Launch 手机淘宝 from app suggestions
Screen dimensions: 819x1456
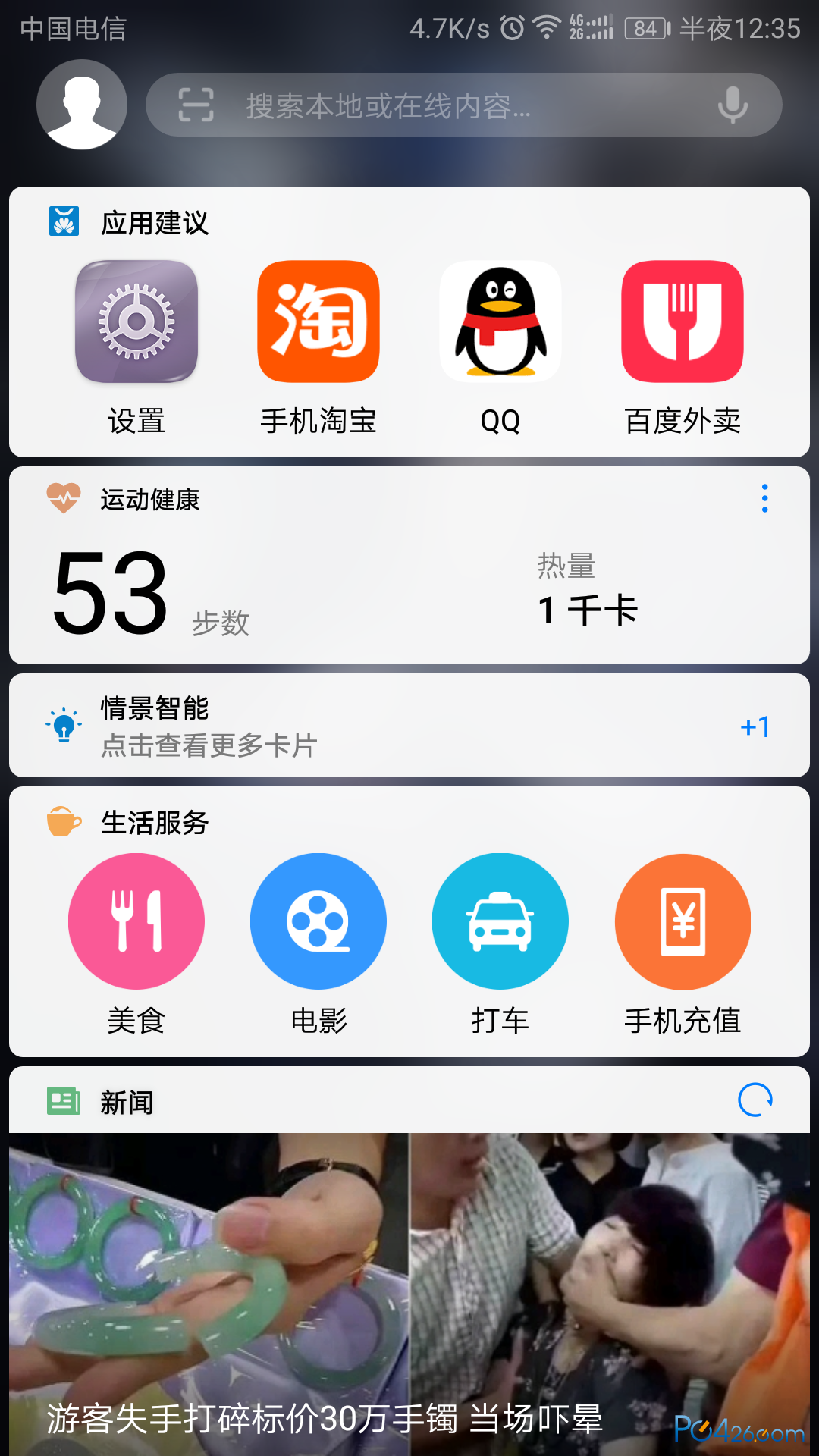pyautogui.click(x=318, y=322)
